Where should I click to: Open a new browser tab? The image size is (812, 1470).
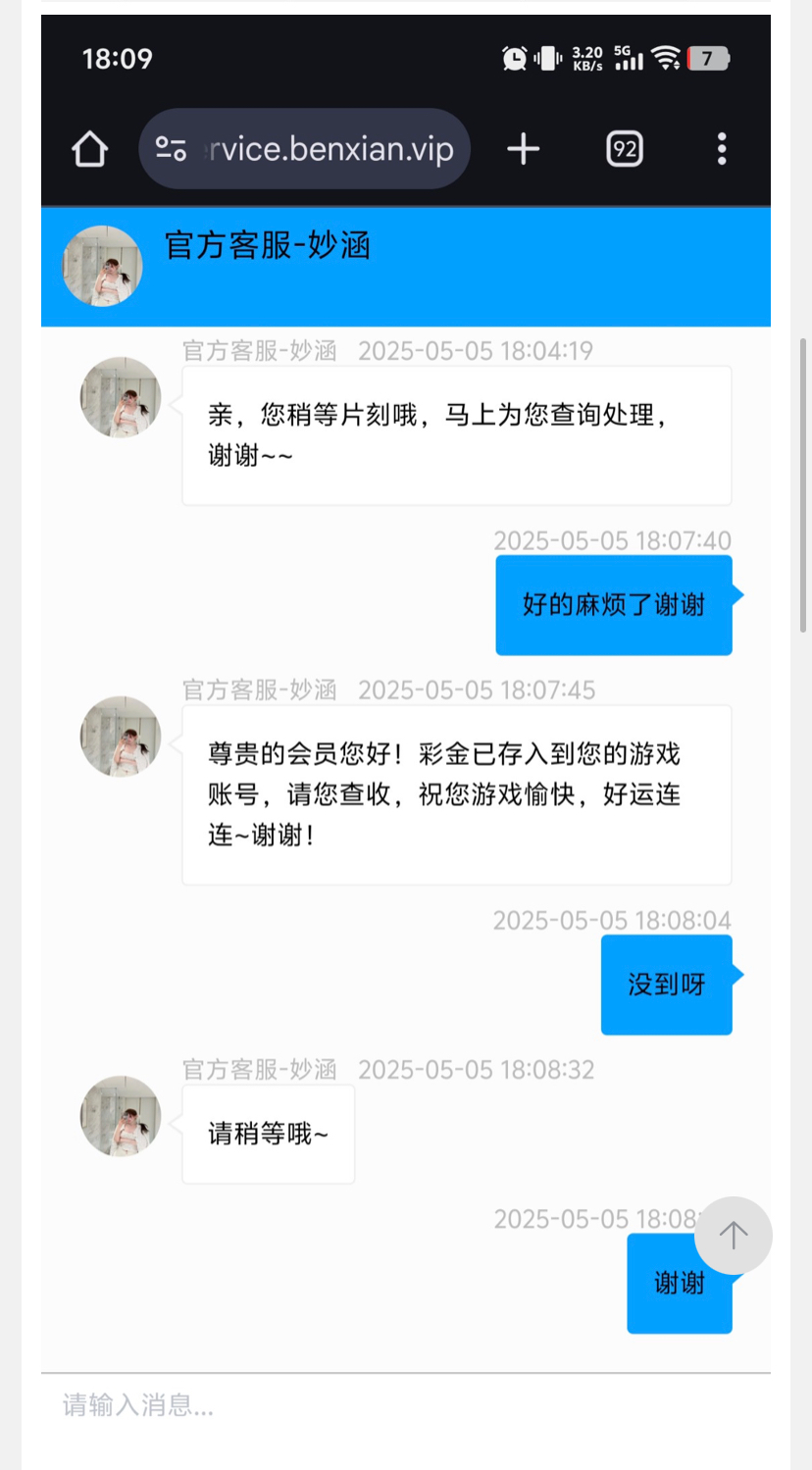point(524,149)
